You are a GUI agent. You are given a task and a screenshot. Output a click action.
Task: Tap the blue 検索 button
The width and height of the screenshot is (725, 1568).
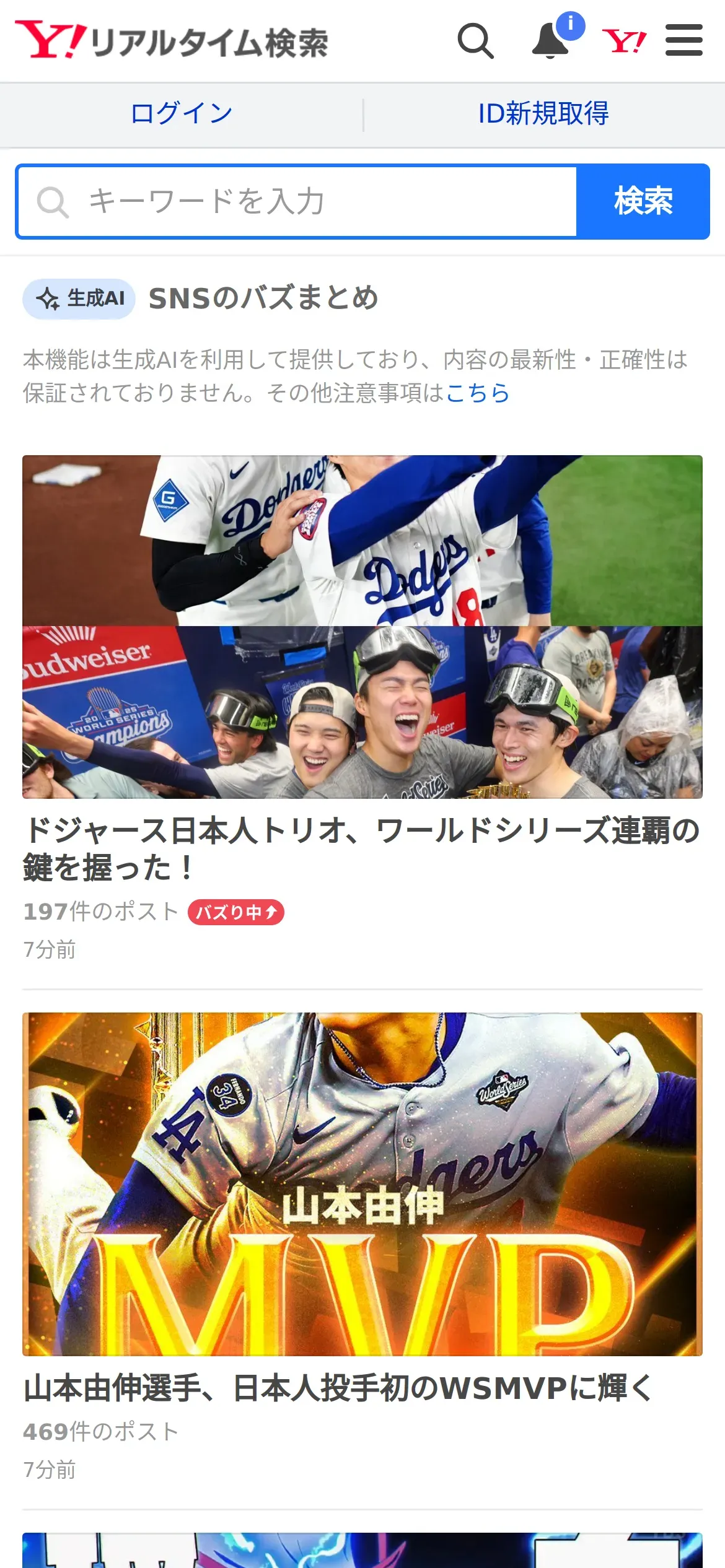coord(643,202)
